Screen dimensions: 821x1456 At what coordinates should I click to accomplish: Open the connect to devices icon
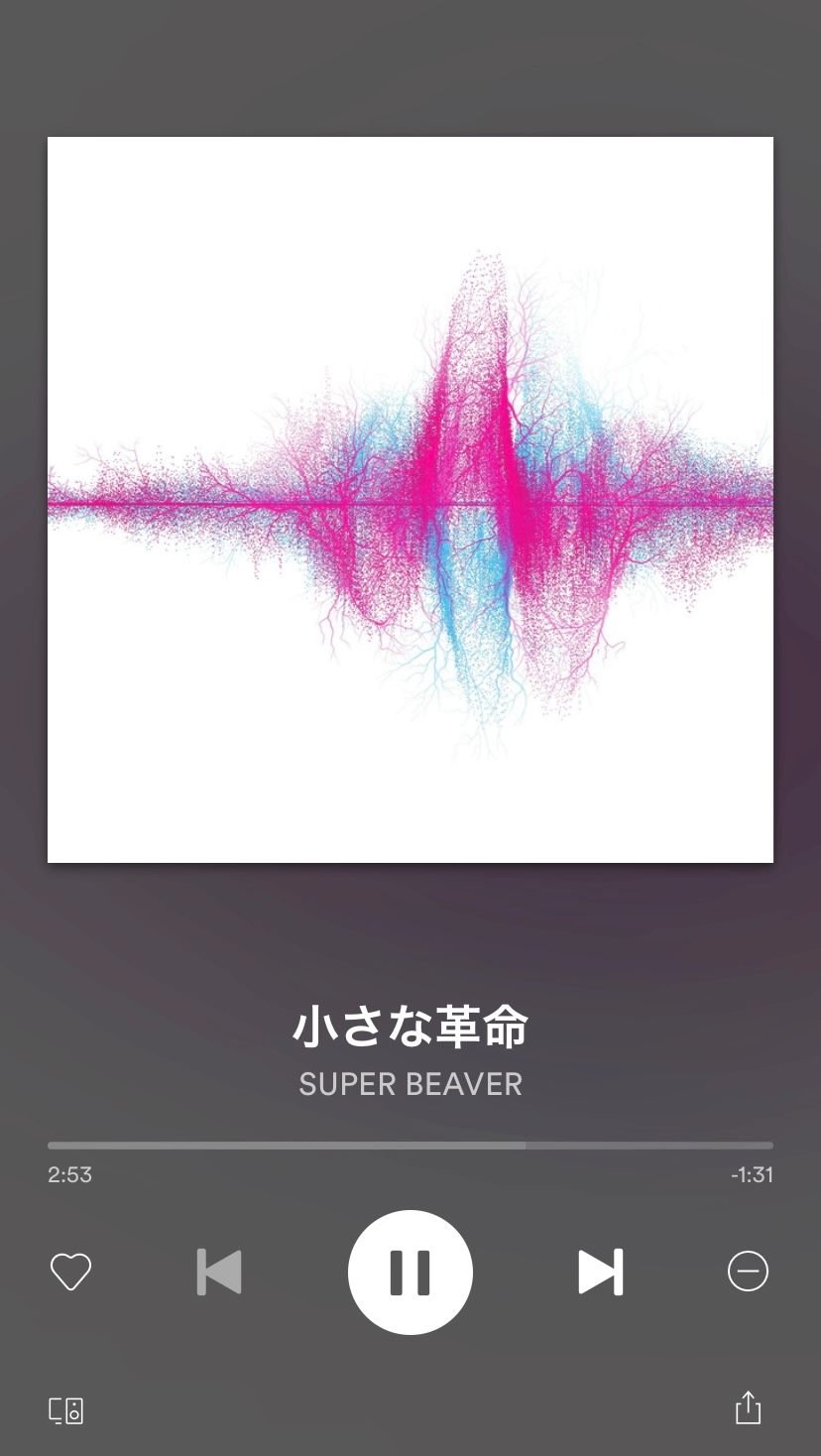coord(66,1410)
